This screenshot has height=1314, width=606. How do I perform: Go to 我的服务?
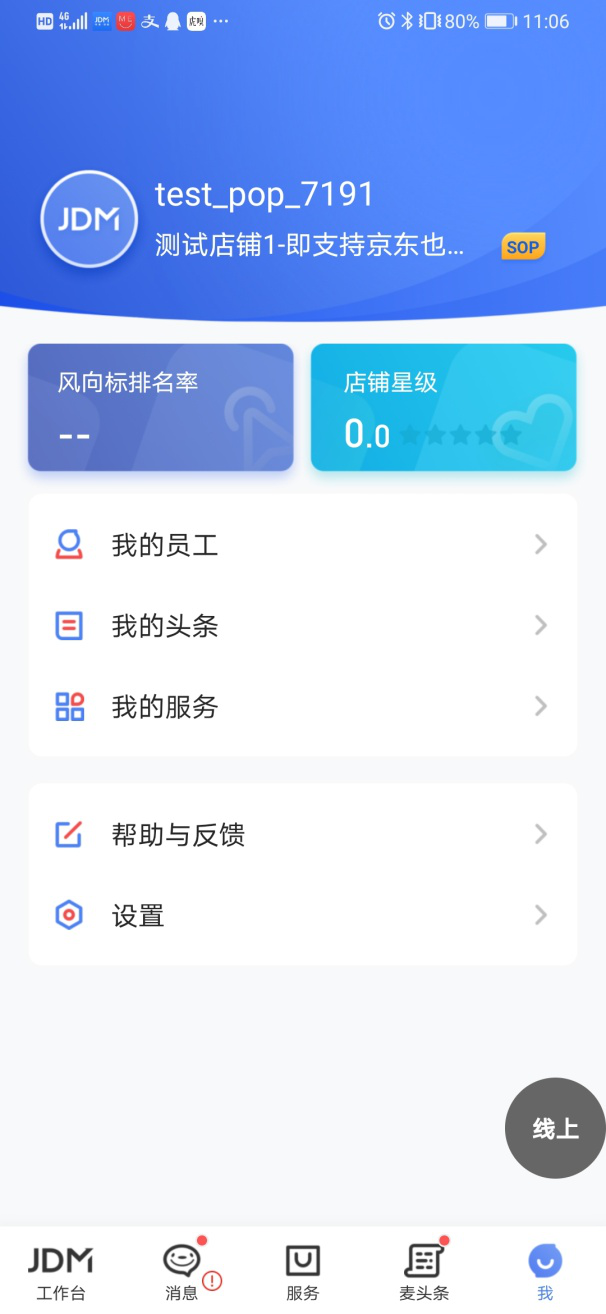pyautogui.click(x=302, y=707)
